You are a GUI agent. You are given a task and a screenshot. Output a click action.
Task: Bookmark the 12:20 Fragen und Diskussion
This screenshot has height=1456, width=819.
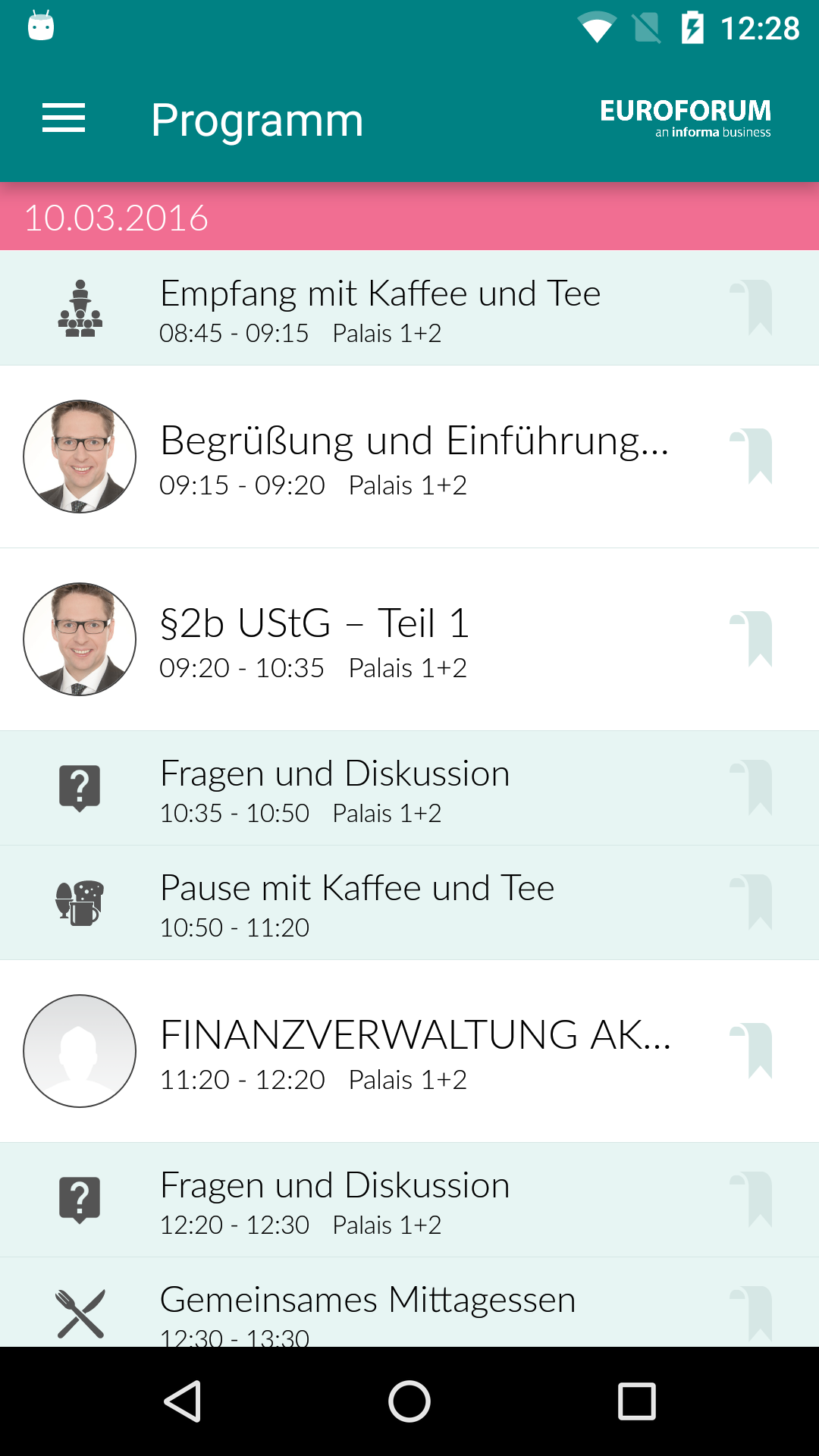754,1199
